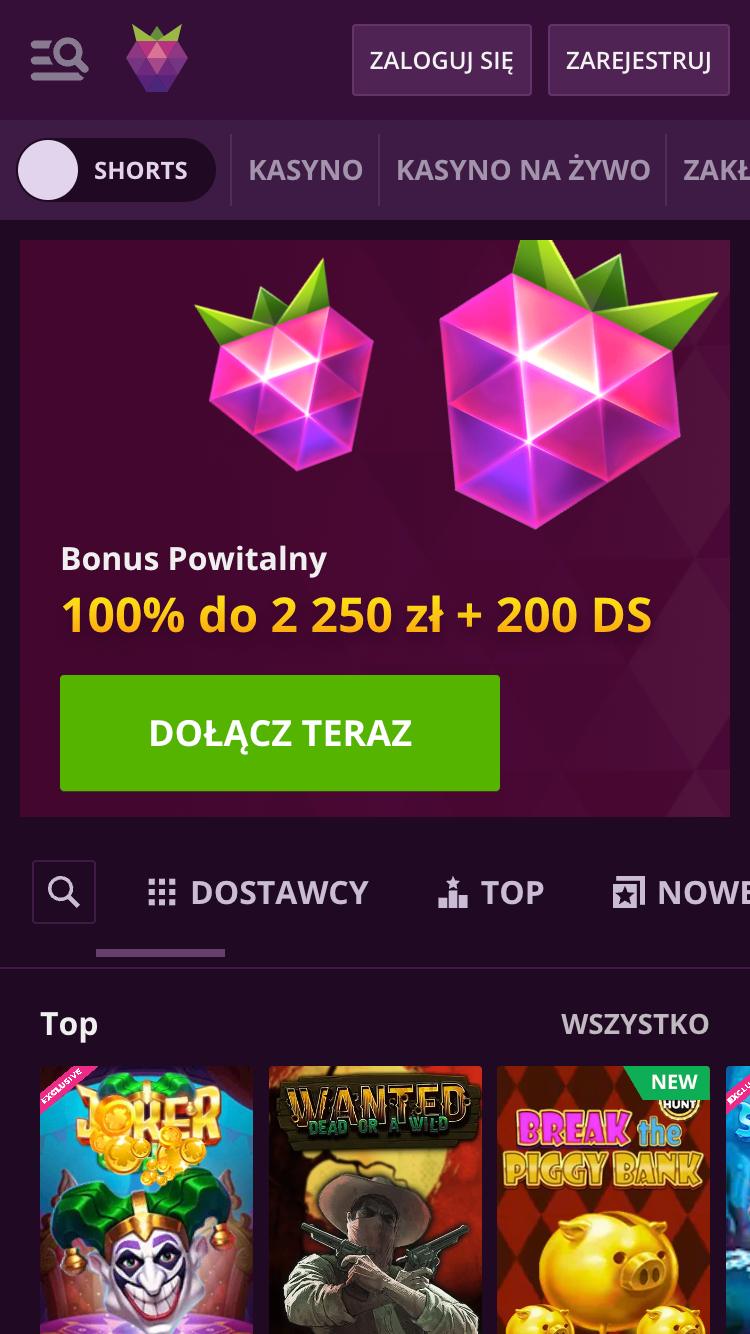Open the menu search icon
This screenshot has width=750, height=1334.
coord(59,60)
